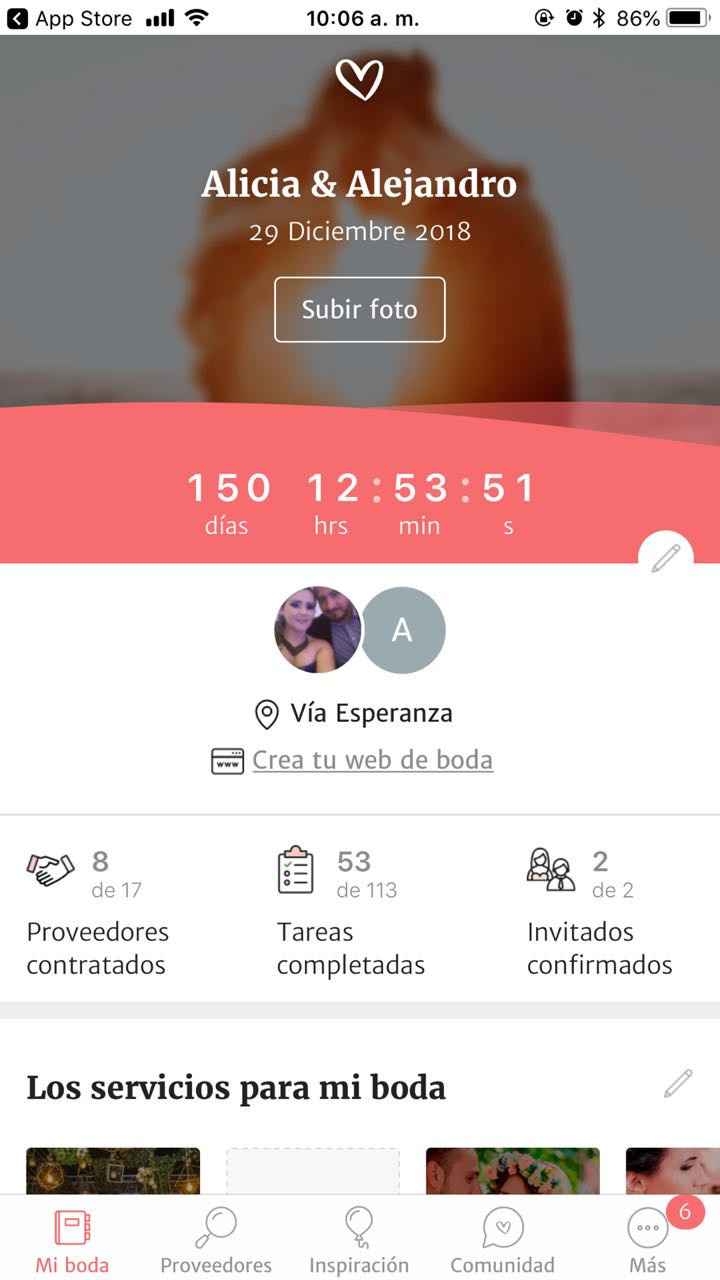This screenshot has height=1280, width=720.
Task: Tap the checklist icon for Tareas completadas
Action: tap(295, 868)
